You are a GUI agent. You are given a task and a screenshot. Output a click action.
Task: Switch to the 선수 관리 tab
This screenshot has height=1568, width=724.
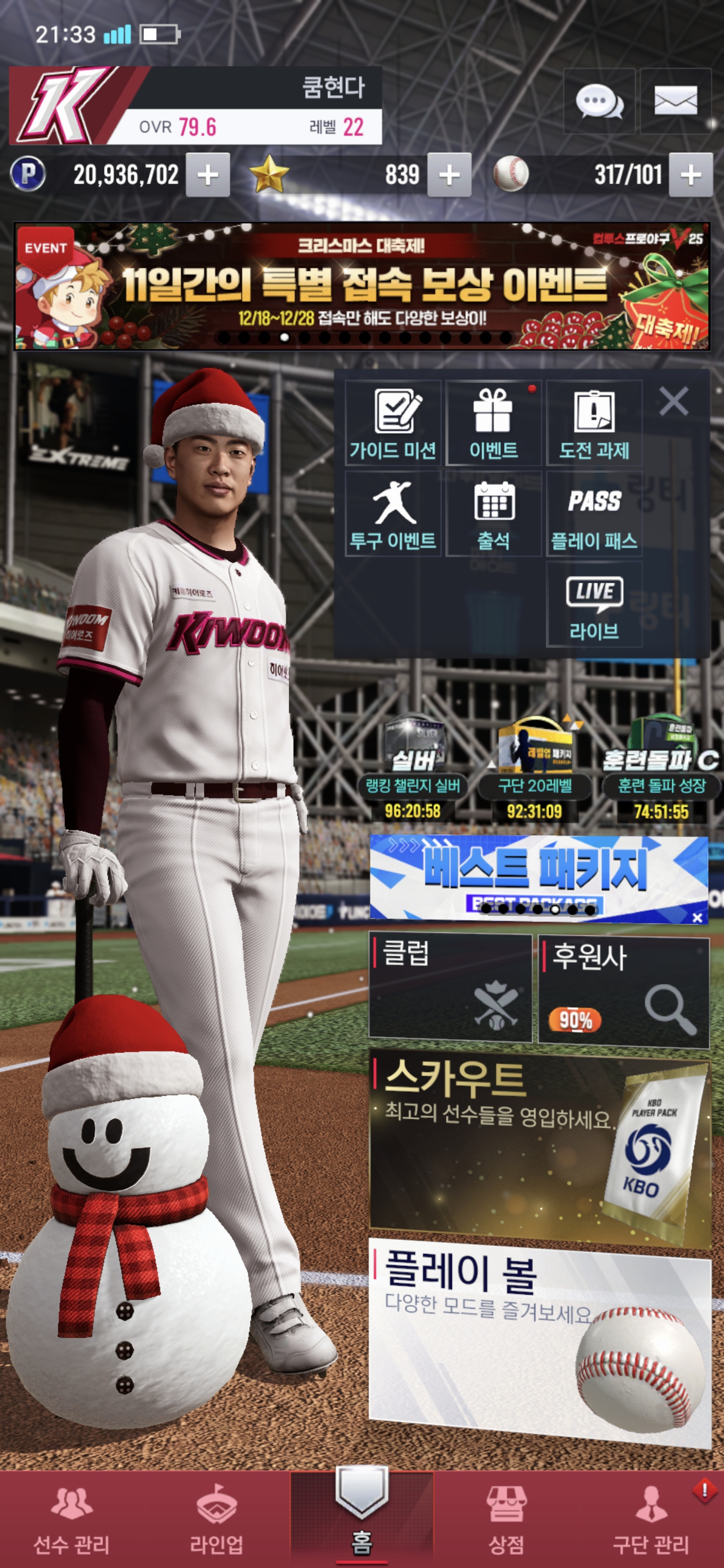click(x=72, y=1519)
